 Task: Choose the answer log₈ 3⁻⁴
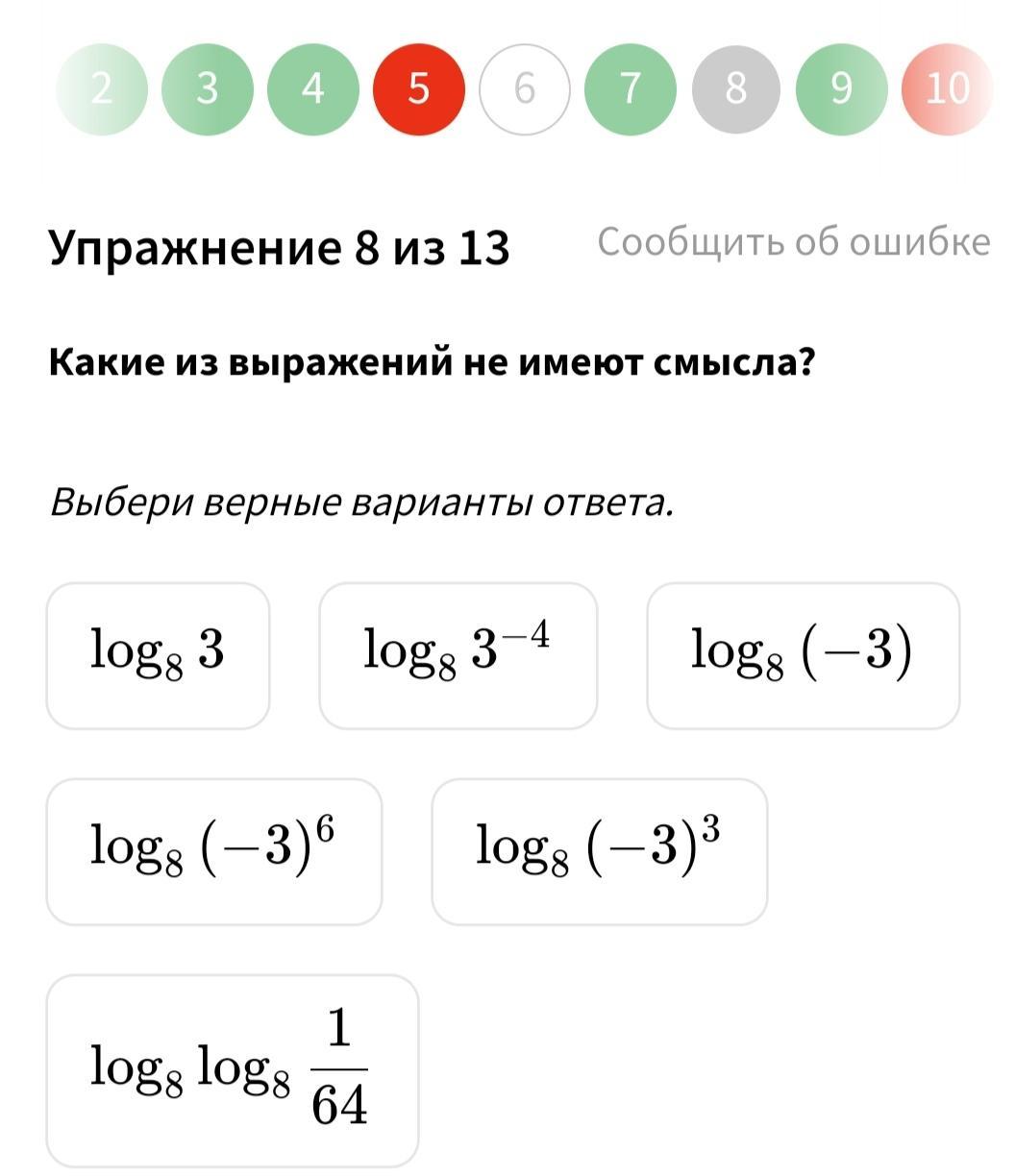[x=458, y=655]
